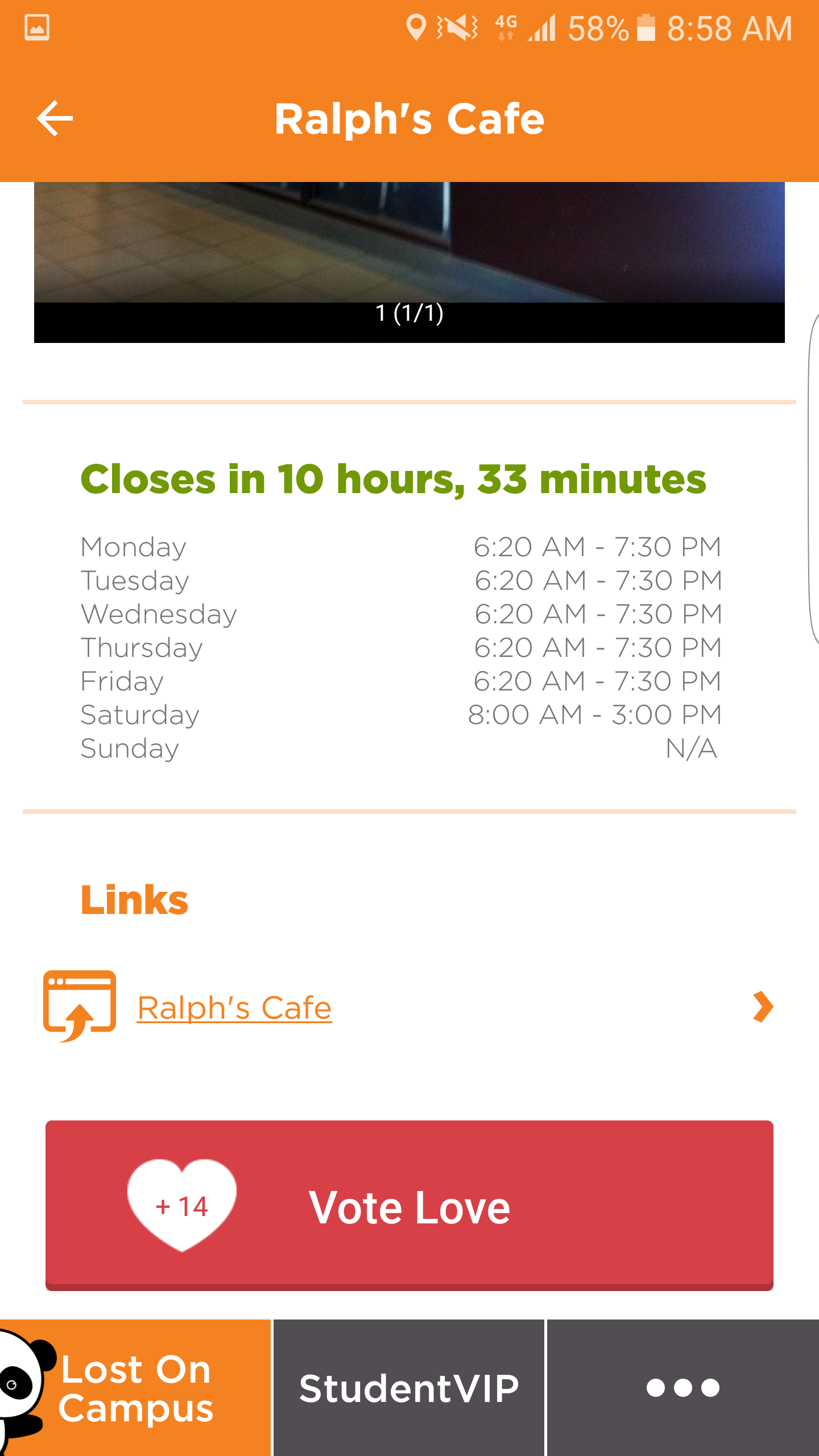Screen dimensions: 819x1456
Task: View the cafe photo gallery image
Action: tap(409, 245)
